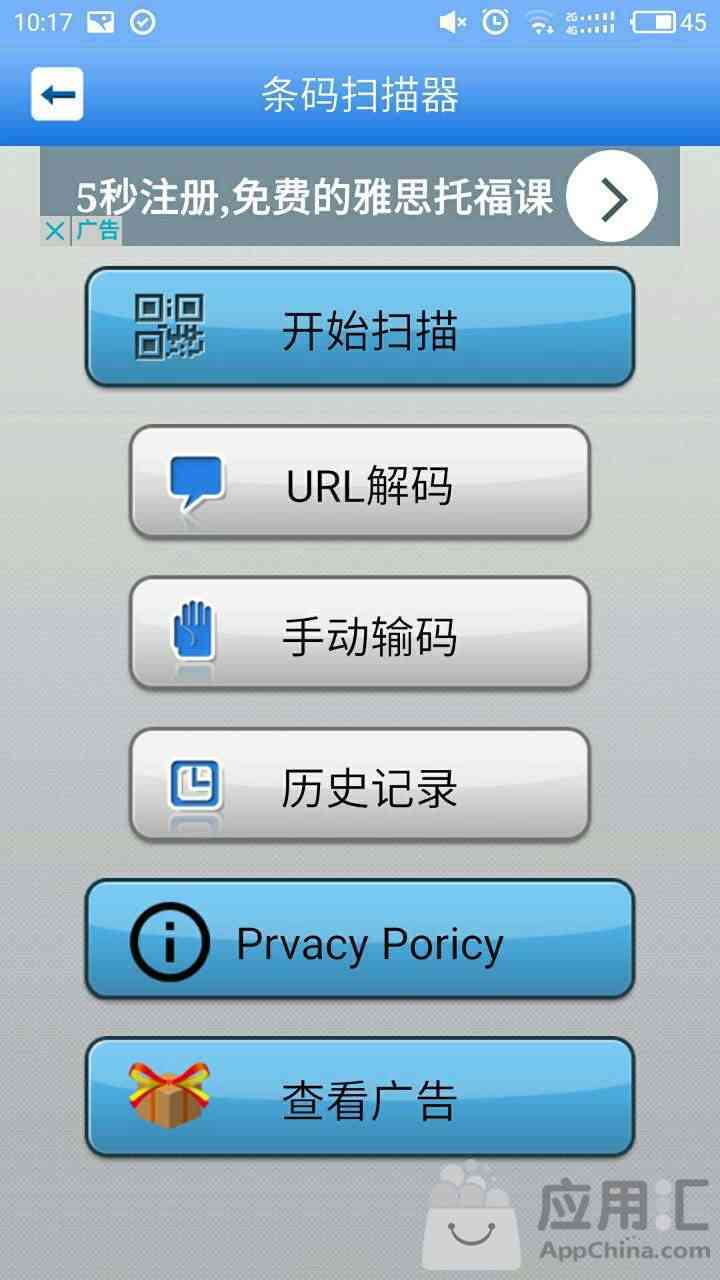
Task: Open URL解码 decoder
Action: (360, 482)
